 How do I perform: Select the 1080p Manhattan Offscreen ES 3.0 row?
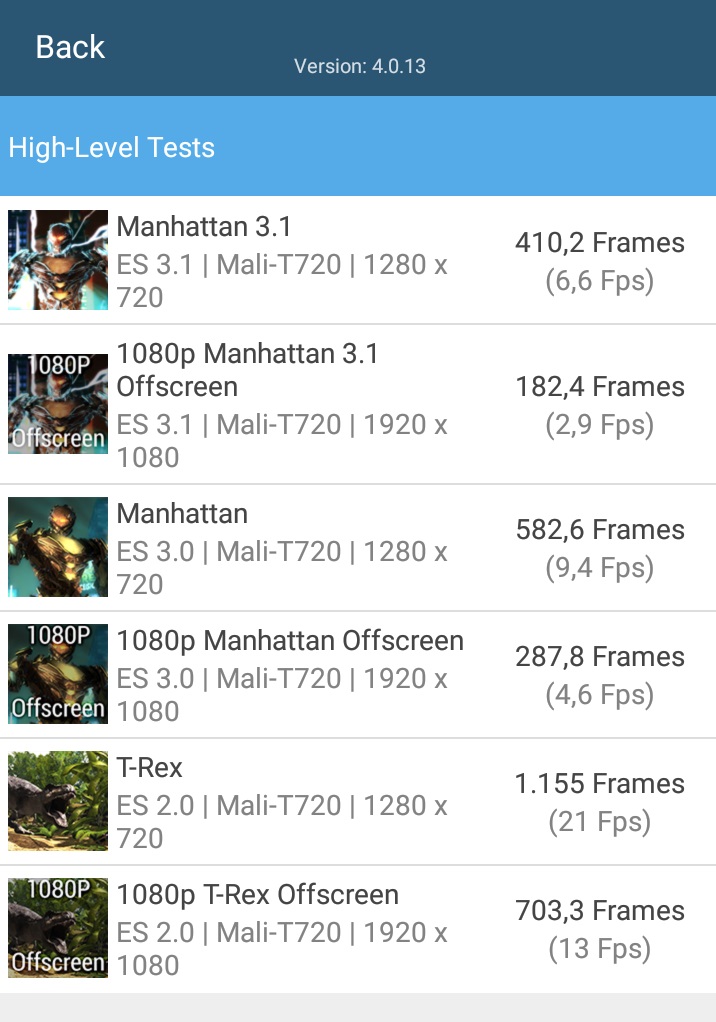358,675
